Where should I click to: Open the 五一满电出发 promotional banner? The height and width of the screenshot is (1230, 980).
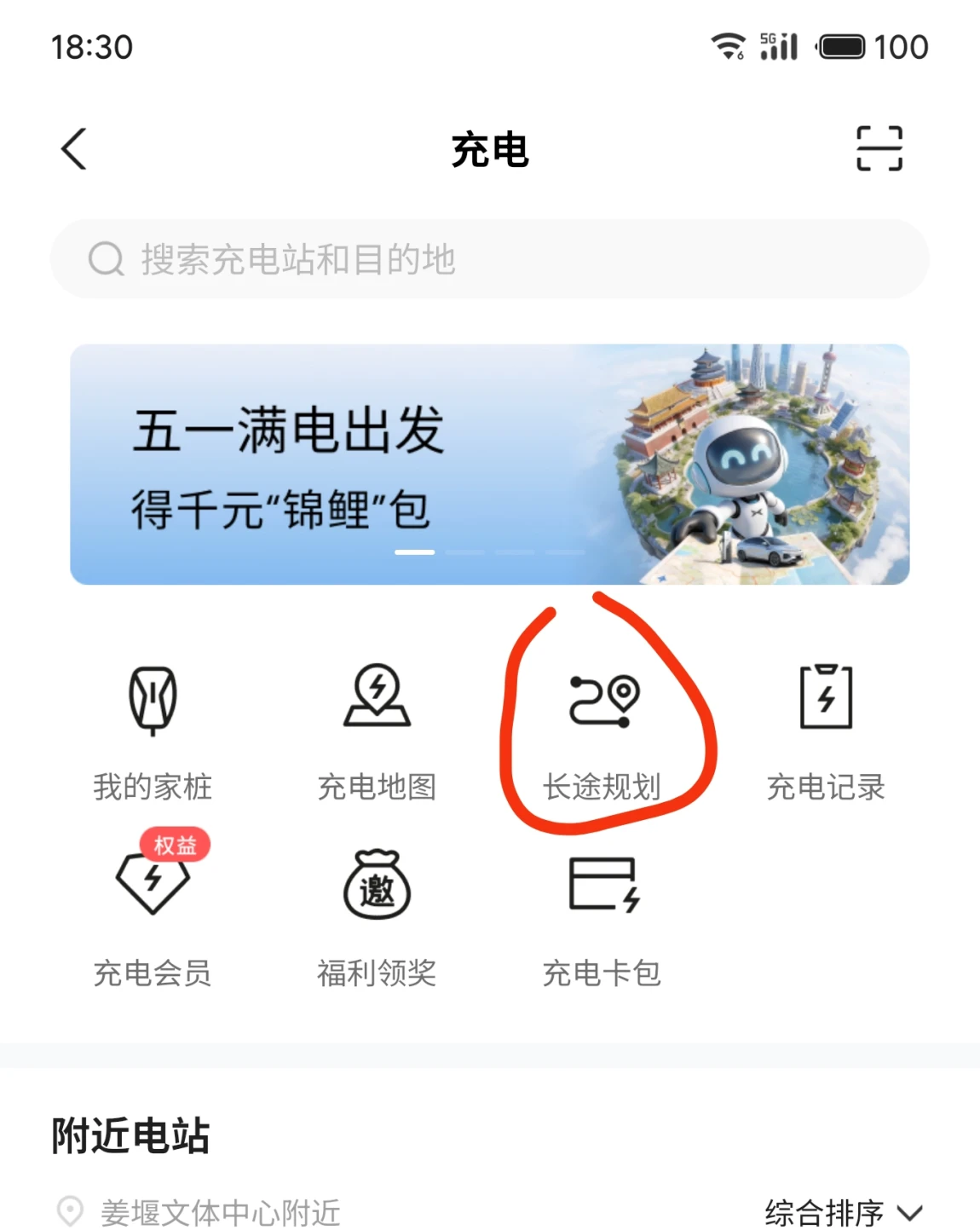click(x=489, y=465)
